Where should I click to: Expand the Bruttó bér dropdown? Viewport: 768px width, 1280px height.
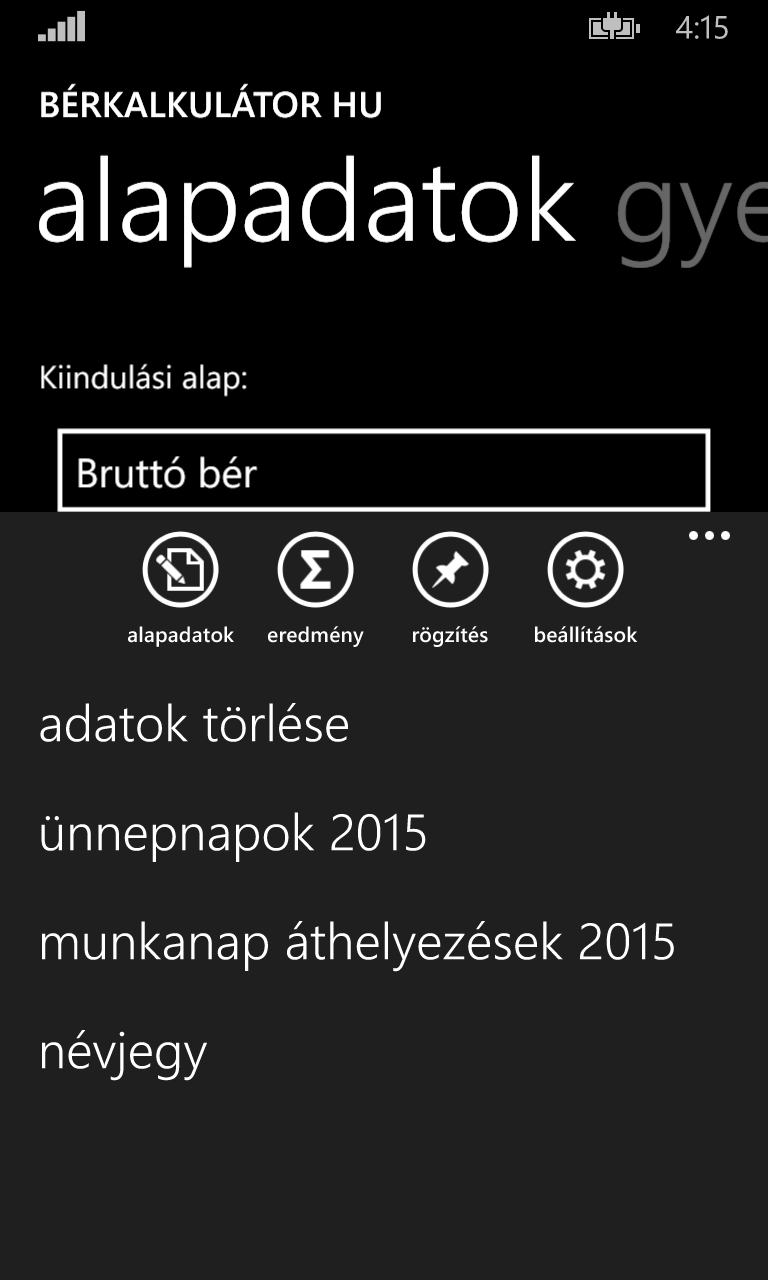[x=383, y=472]
